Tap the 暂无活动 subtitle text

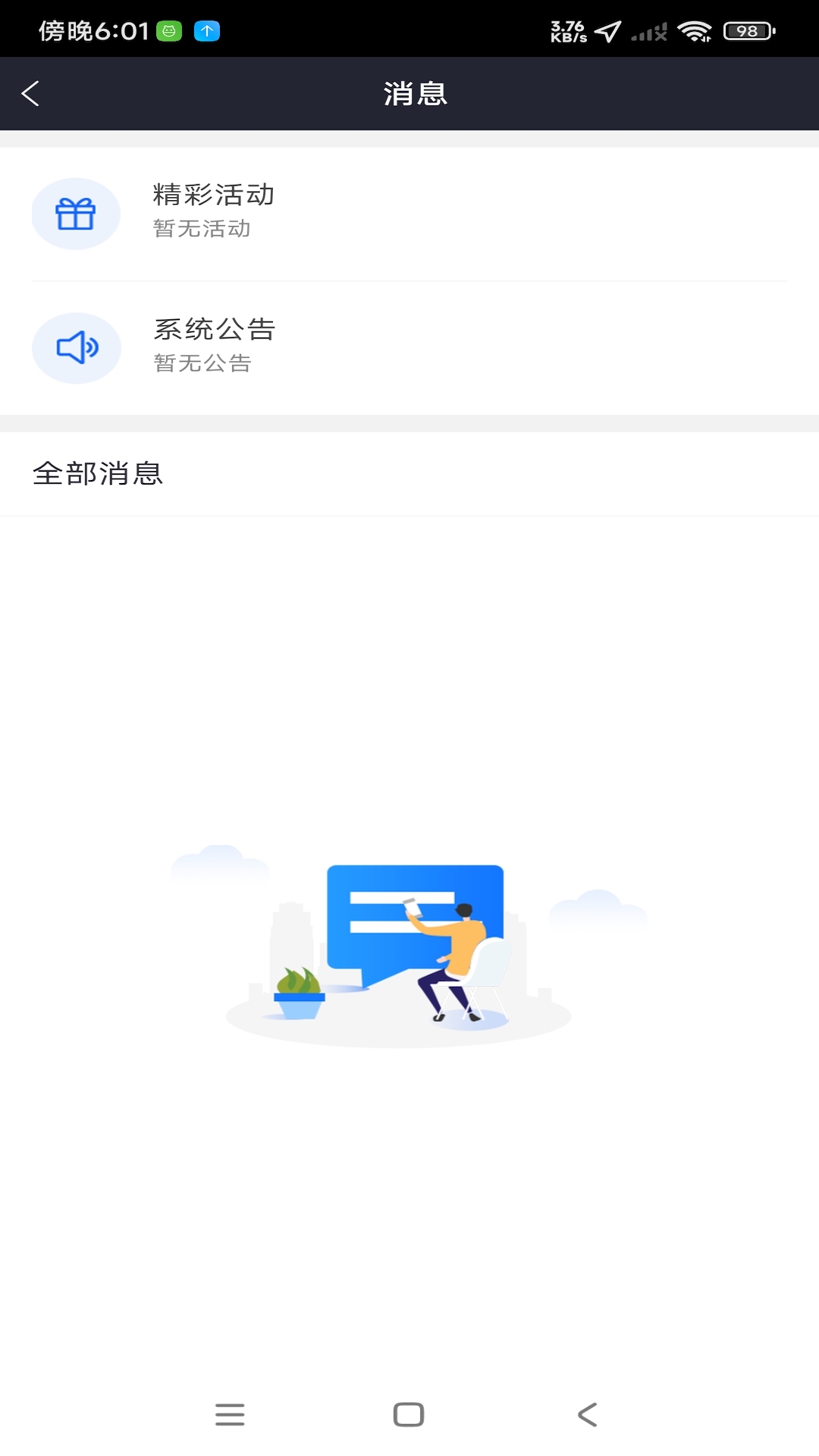[x=202, y=228]
